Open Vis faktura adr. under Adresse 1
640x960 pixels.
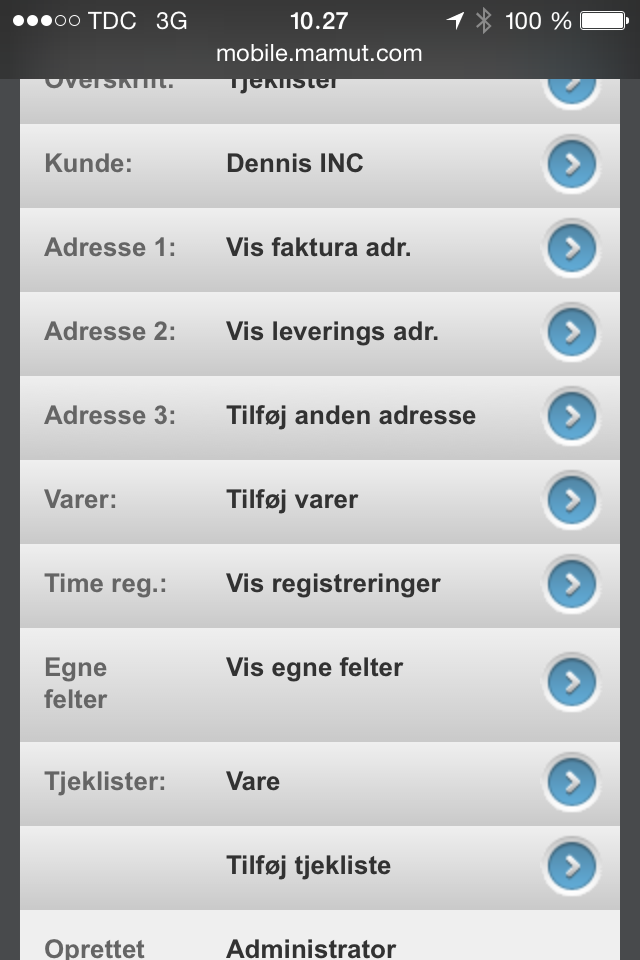572,249
